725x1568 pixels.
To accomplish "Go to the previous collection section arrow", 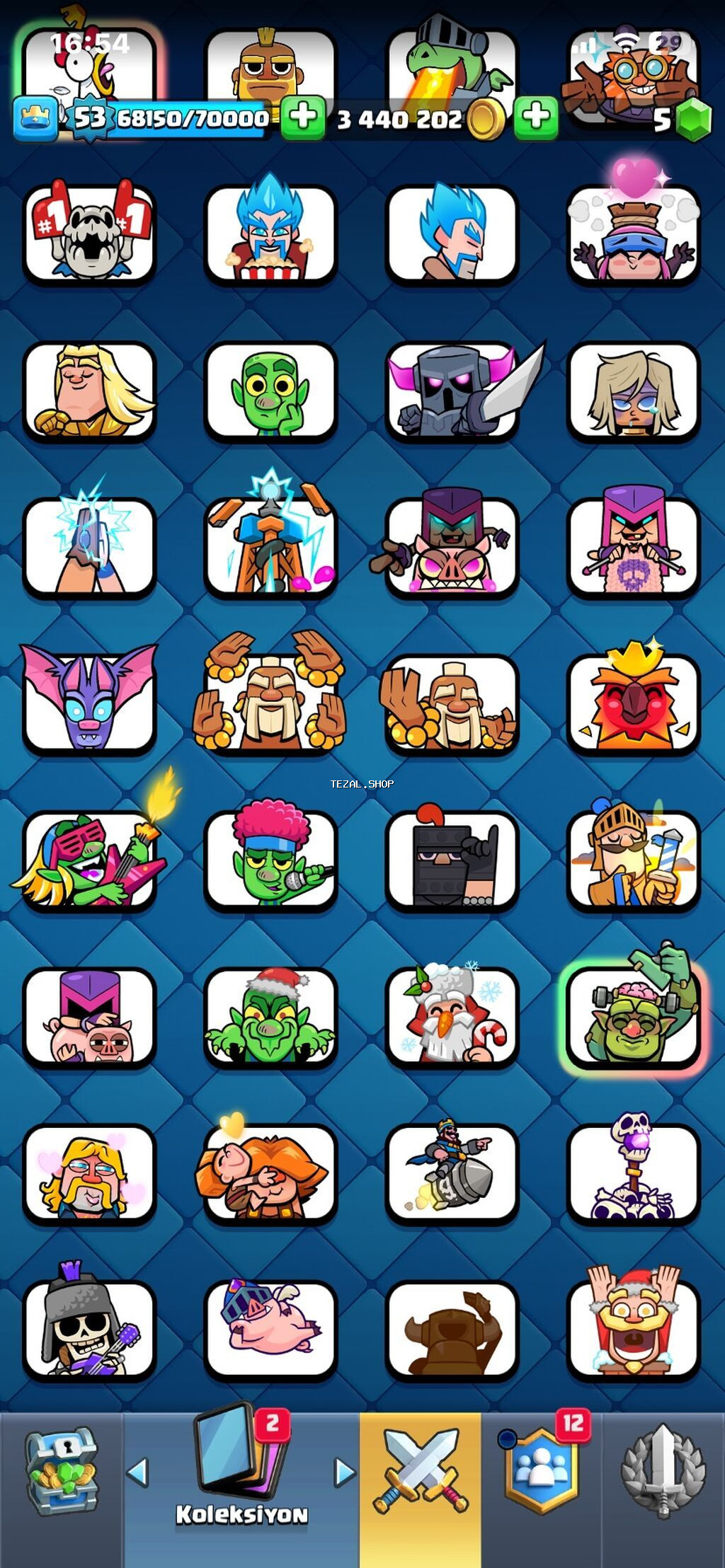I will [137, 1472].
